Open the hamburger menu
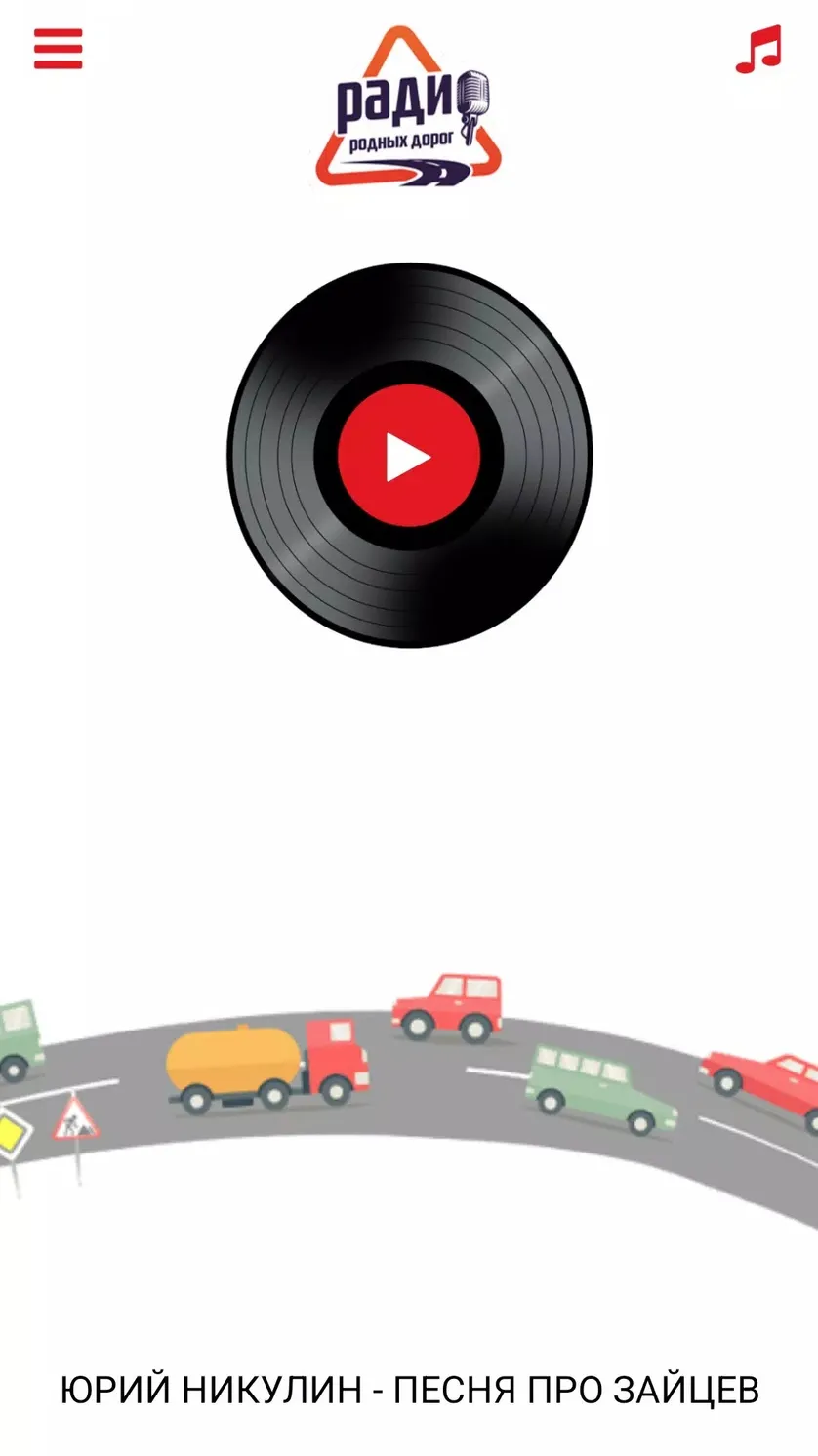This screenshot has height=1456, width=818. point(59,49)
